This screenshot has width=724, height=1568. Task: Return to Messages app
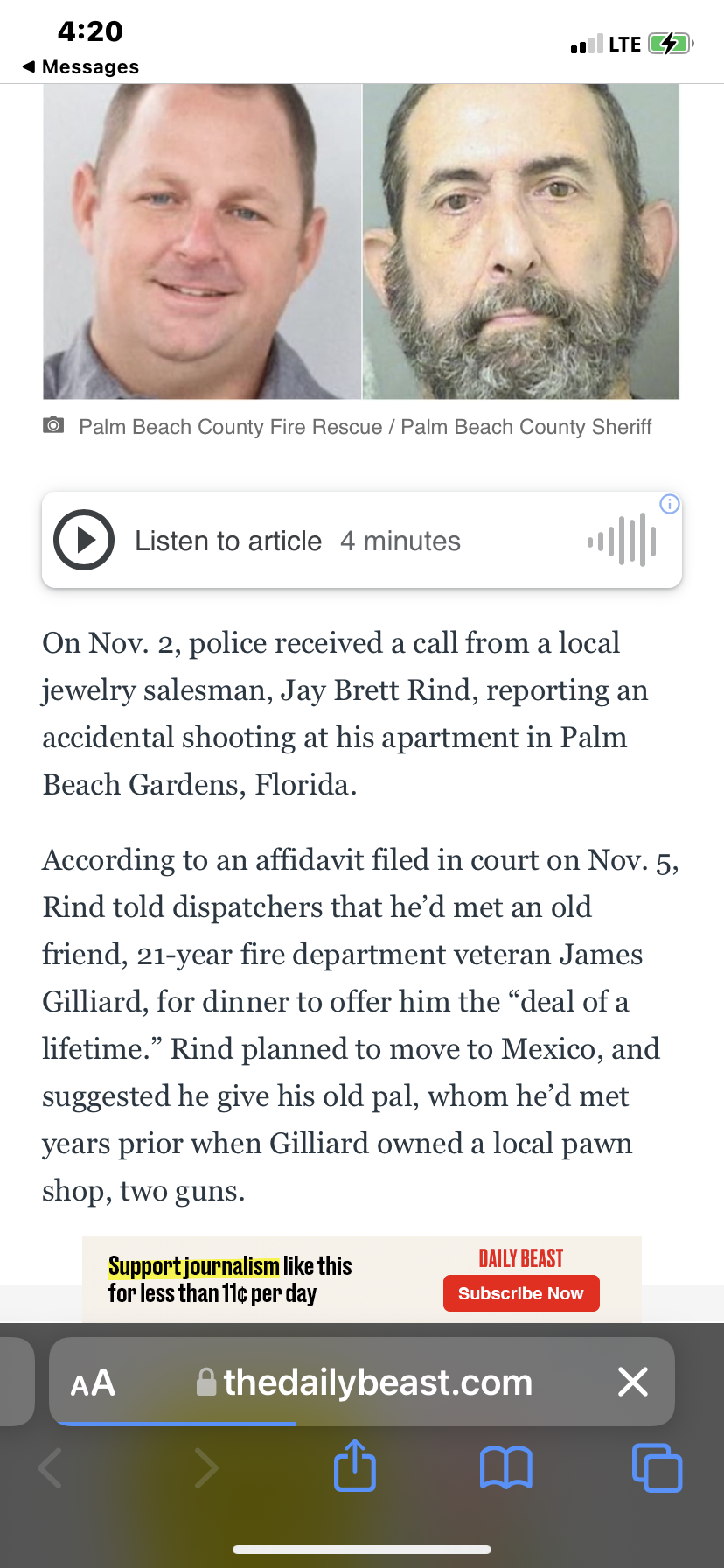coord(80,66)
